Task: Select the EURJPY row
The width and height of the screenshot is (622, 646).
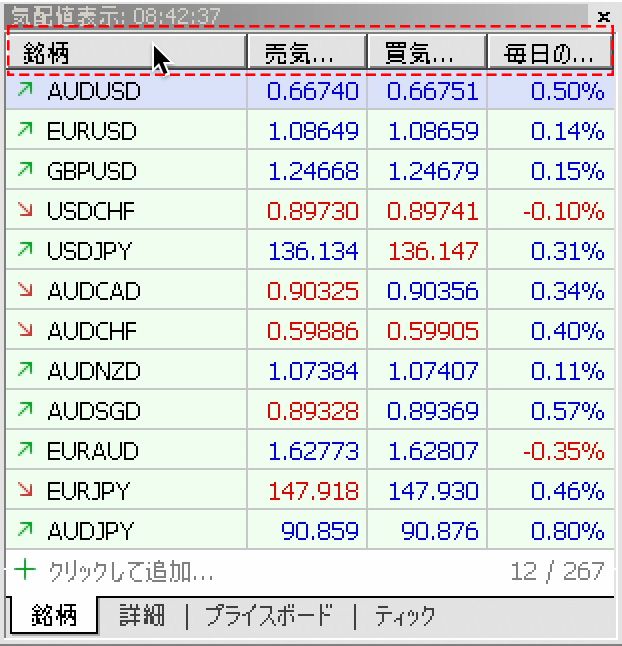Action: (88, 491)
